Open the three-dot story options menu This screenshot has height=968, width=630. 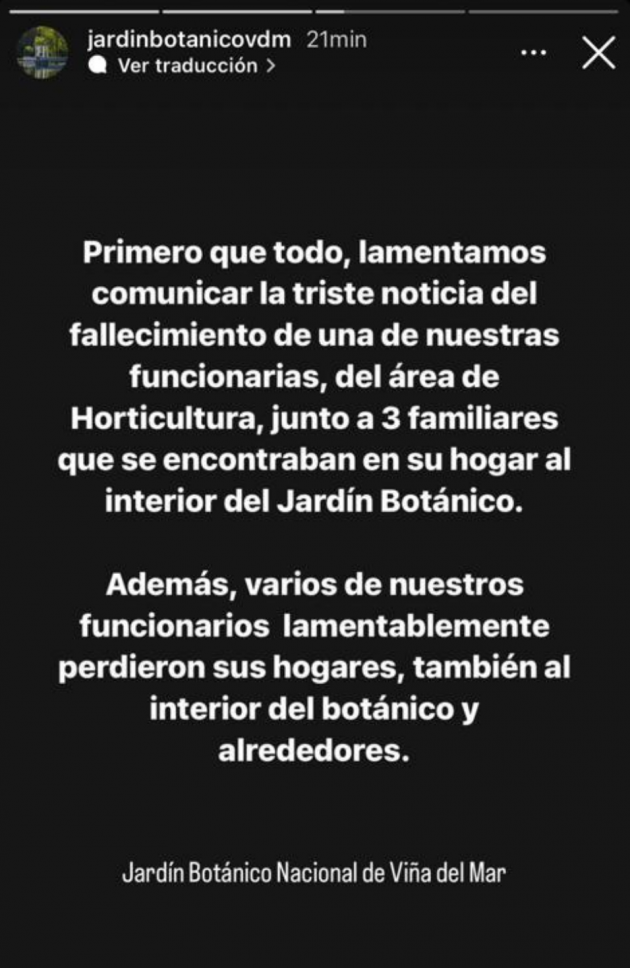535,53
